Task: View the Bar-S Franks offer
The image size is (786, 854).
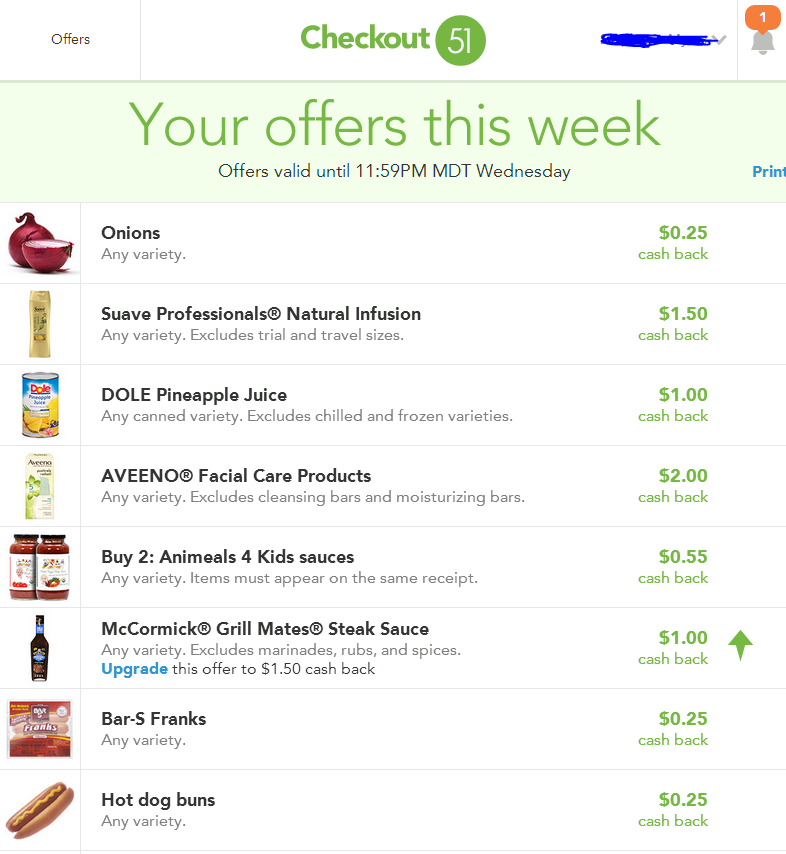Action: [154, 719]
